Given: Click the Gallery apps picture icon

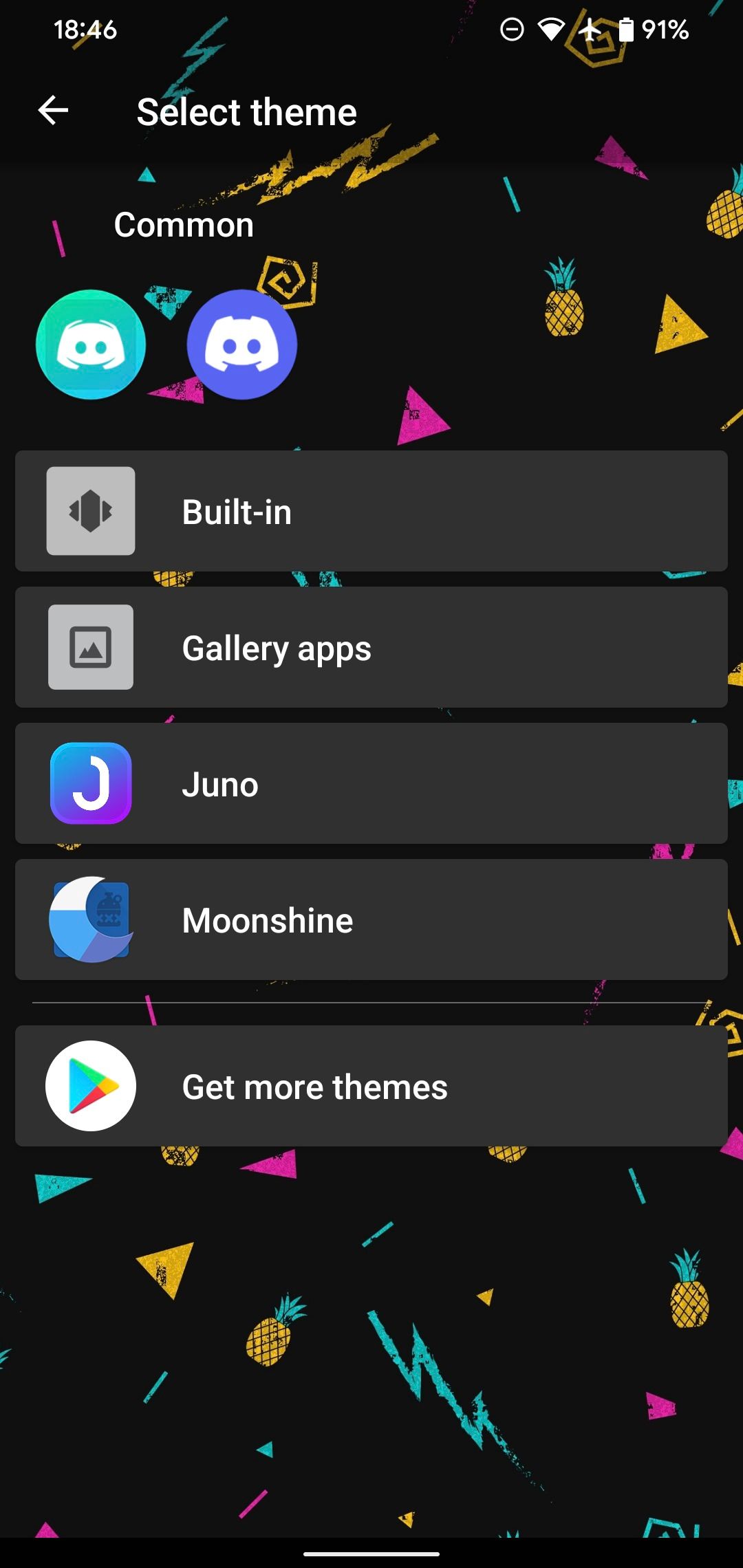Looking at the screenshot, I should 90,646.
